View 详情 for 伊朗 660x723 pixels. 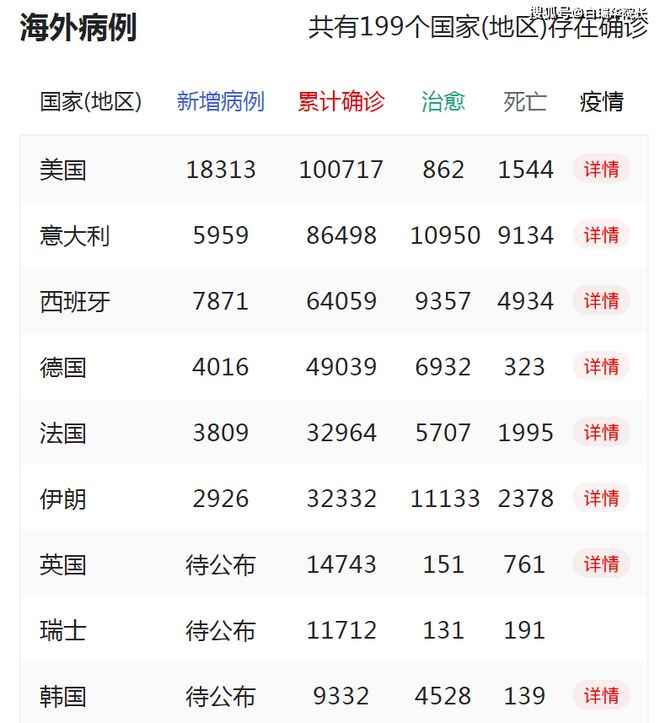(601, 498)
